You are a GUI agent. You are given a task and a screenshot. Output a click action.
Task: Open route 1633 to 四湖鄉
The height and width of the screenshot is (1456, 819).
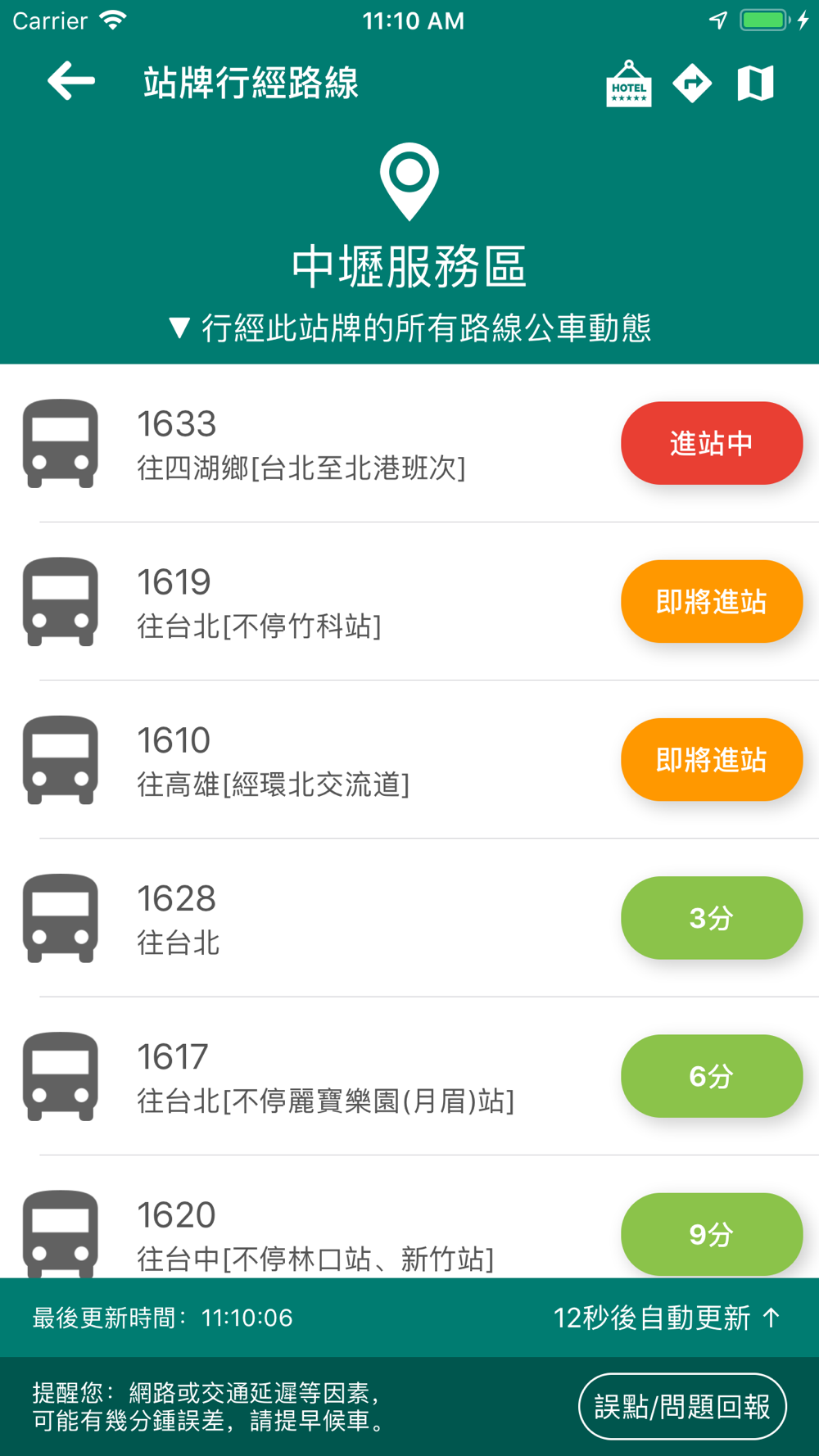(x=328, y=444)
